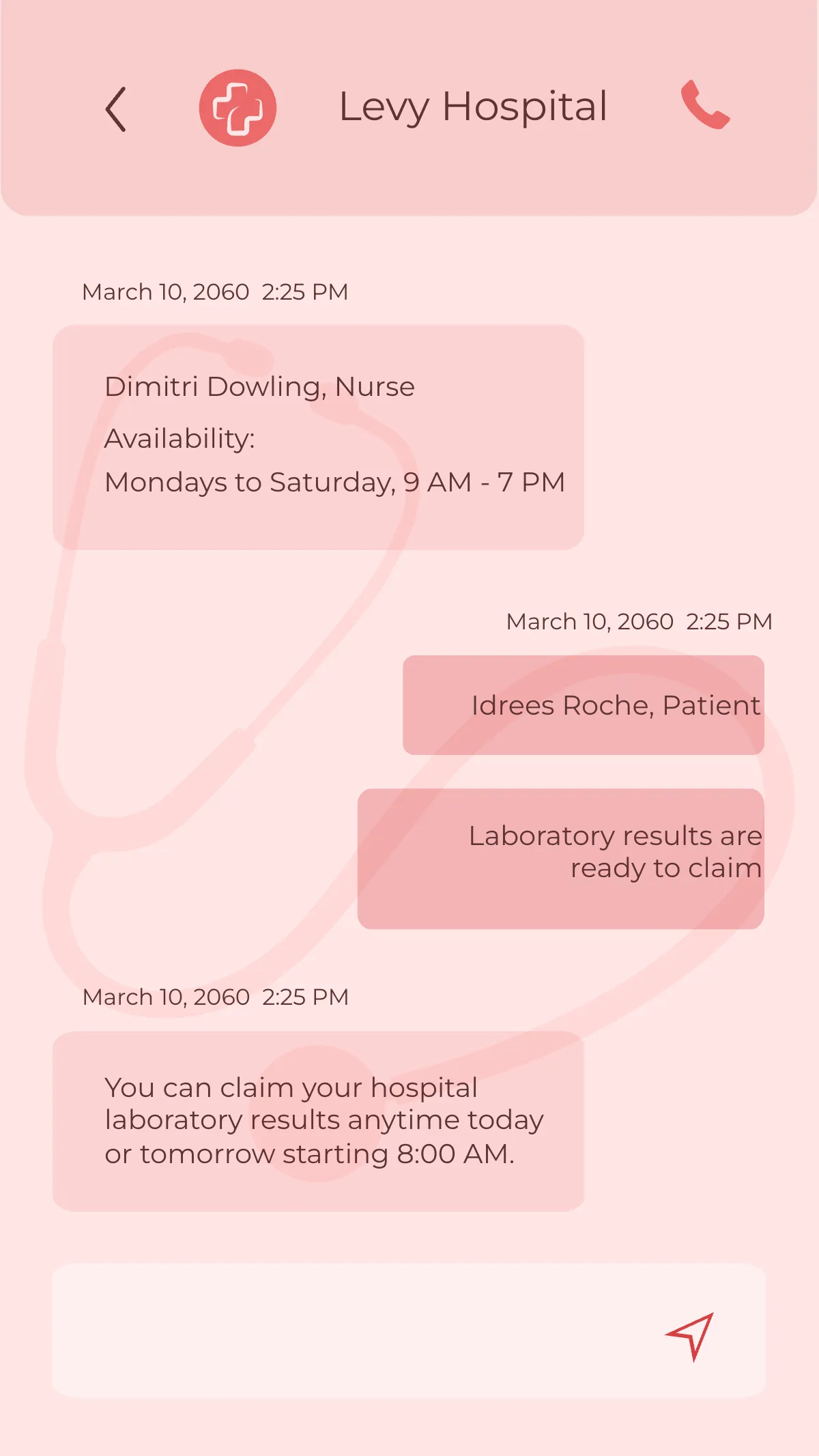Send the message with the arrow icon
This screenshot has width=819, height=1456.
[691, 1335]
